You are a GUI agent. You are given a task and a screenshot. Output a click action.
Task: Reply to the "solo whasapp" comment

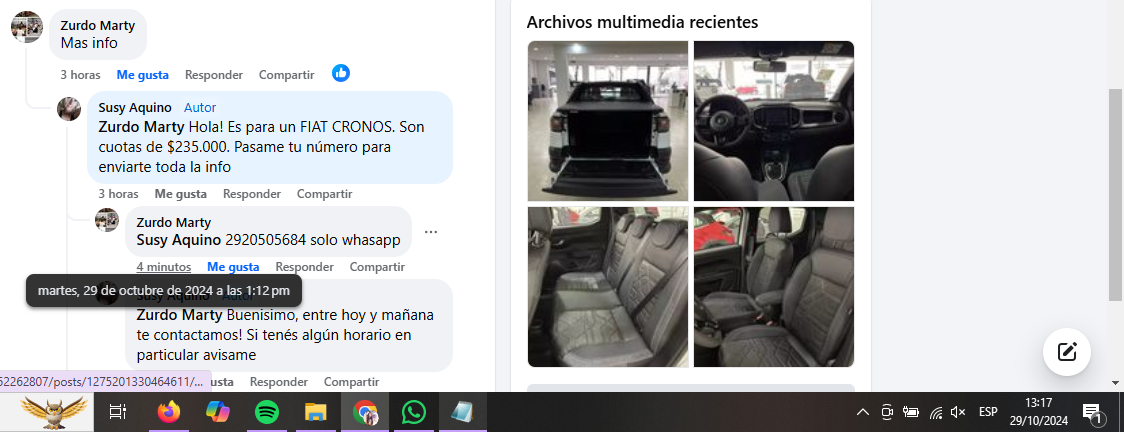point(305,267)
